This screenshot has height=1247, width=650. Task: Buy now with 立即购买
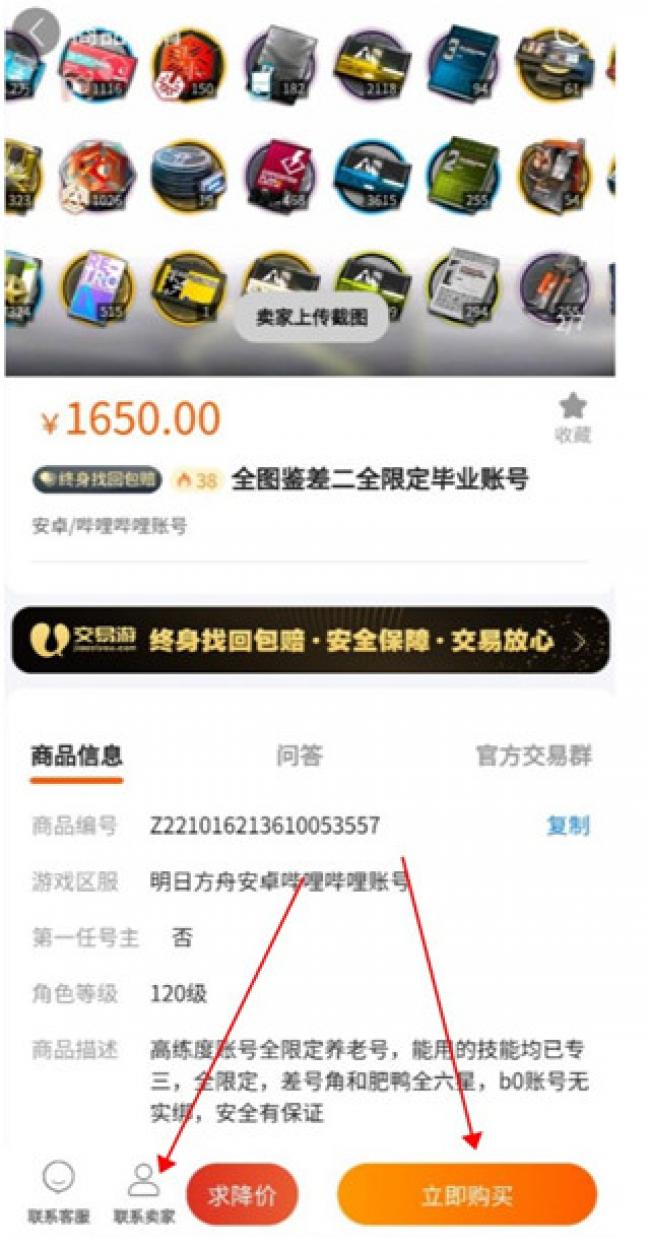[x=466, y=1195]
